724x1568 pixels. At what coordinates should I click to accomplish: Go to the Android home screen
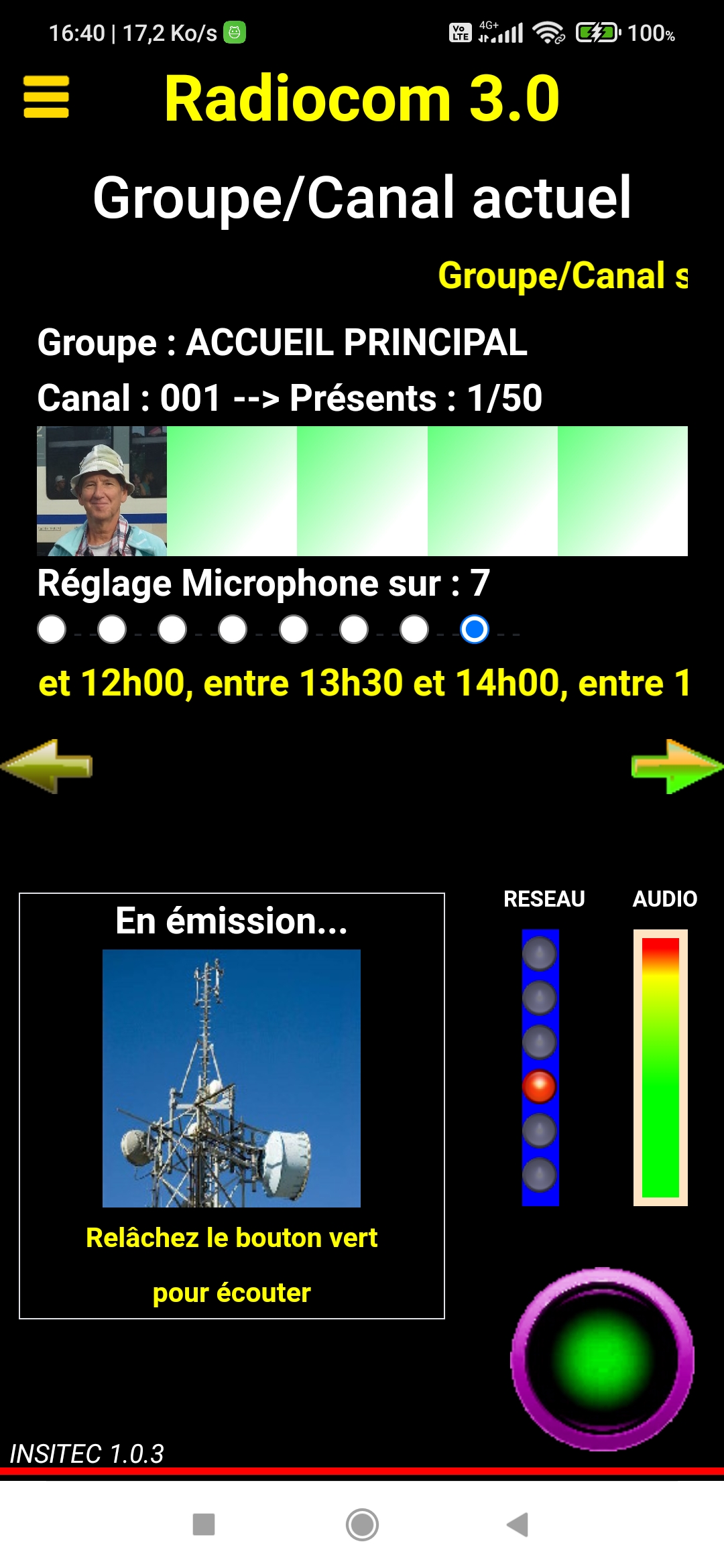(362, 1524)
